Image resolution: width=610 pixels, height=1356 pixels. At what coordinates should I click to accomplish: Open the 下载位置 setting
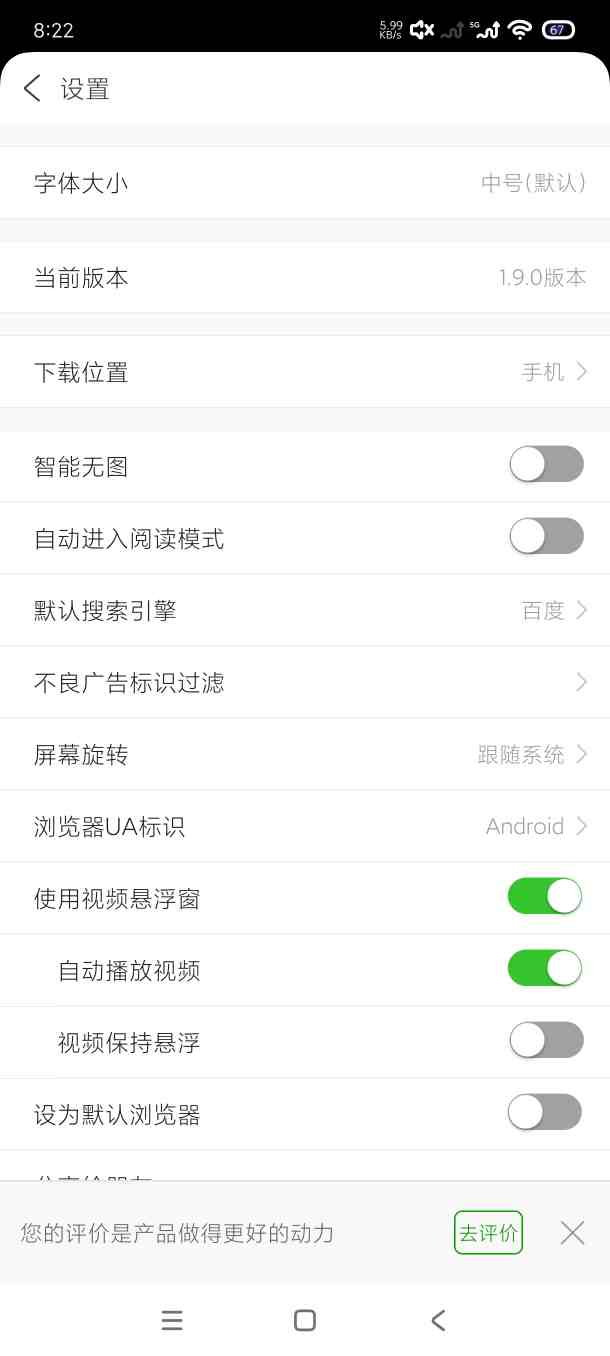point(305,372)
